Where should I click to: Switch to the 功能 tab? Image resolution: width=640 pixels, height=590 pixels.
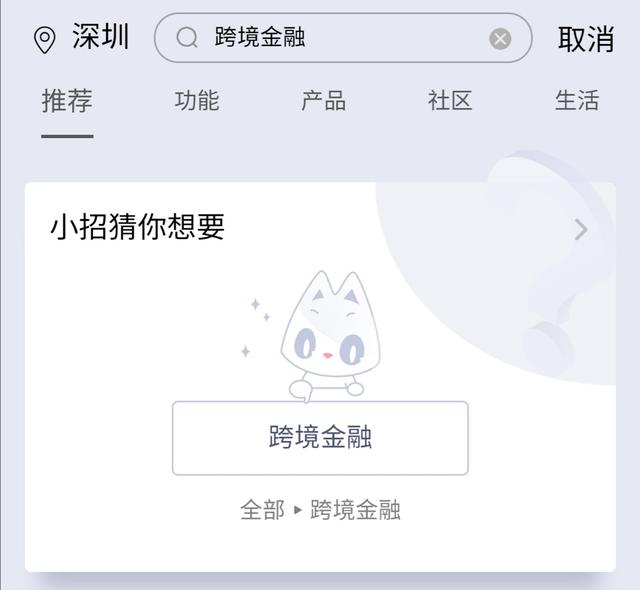[x=197, y=101]
